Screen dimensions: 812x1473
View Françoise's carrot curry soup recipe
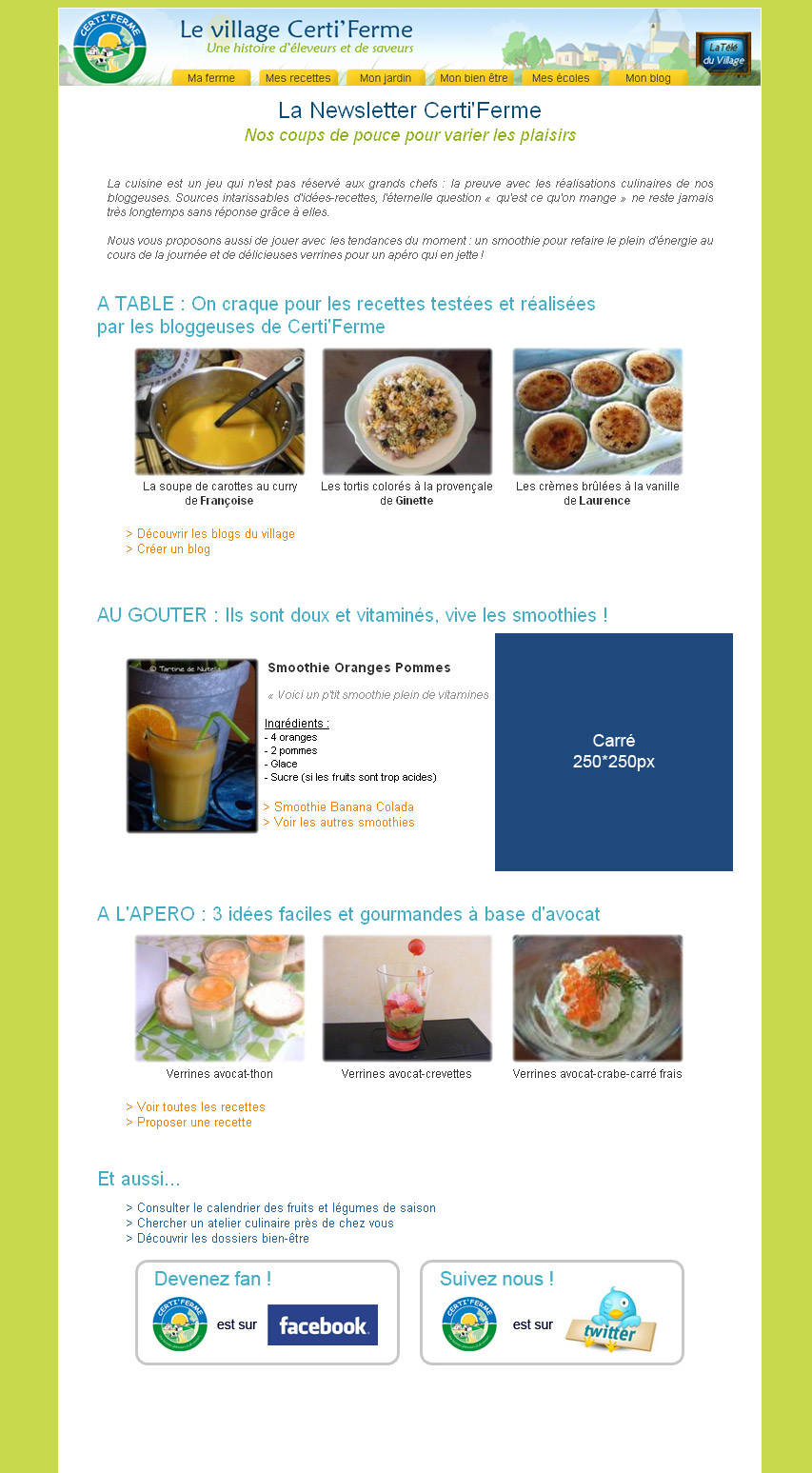220,411
